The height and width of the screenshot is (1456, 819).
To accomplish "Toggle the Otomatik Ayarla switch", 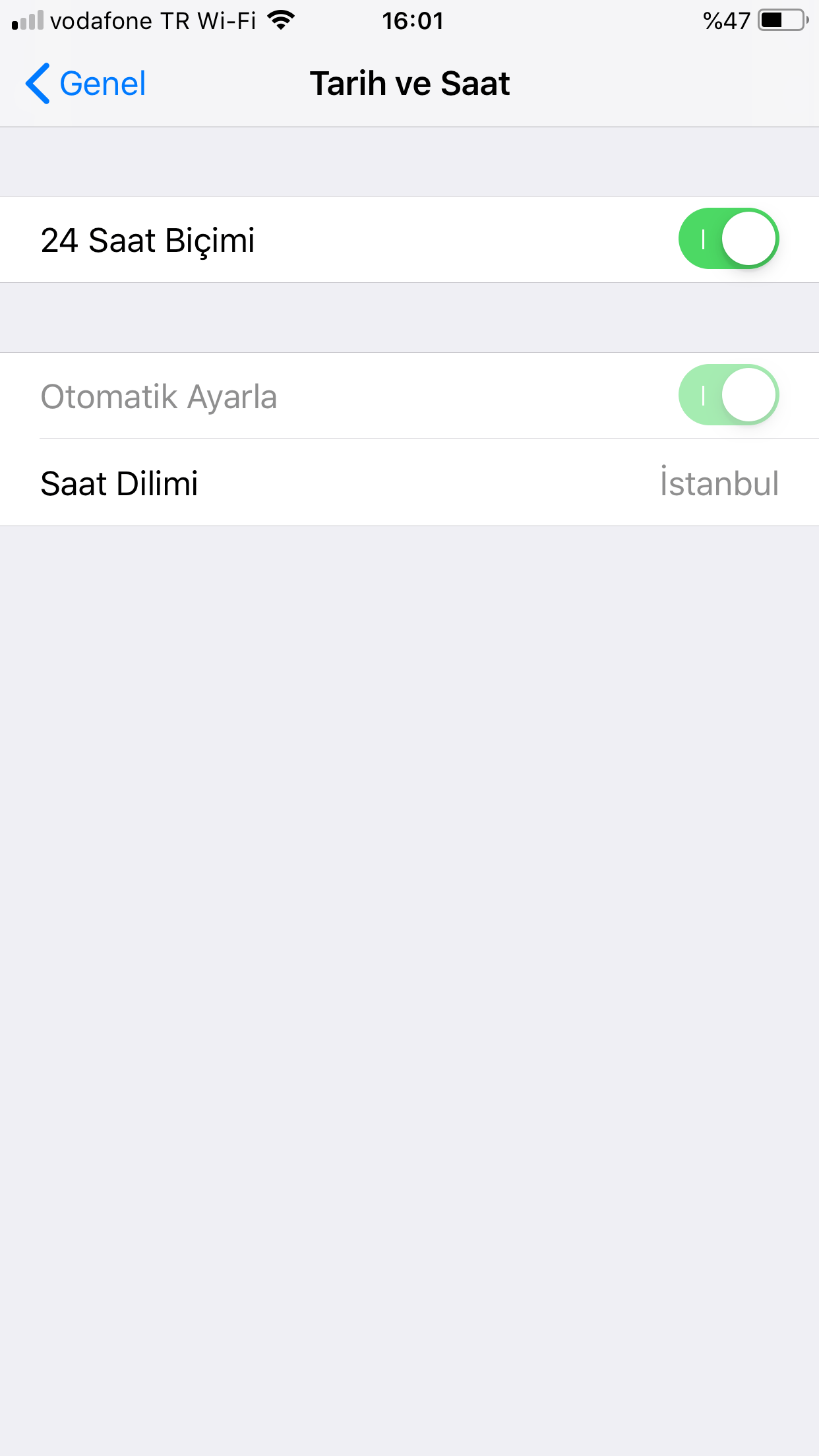I will click(x=728, y=395).
